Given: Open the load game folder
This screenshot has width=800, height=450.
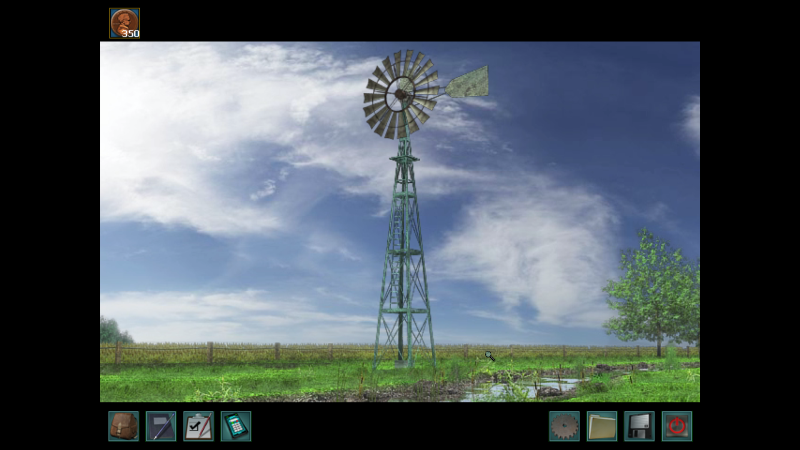Looking at the screenshot, I should point(602,426).
